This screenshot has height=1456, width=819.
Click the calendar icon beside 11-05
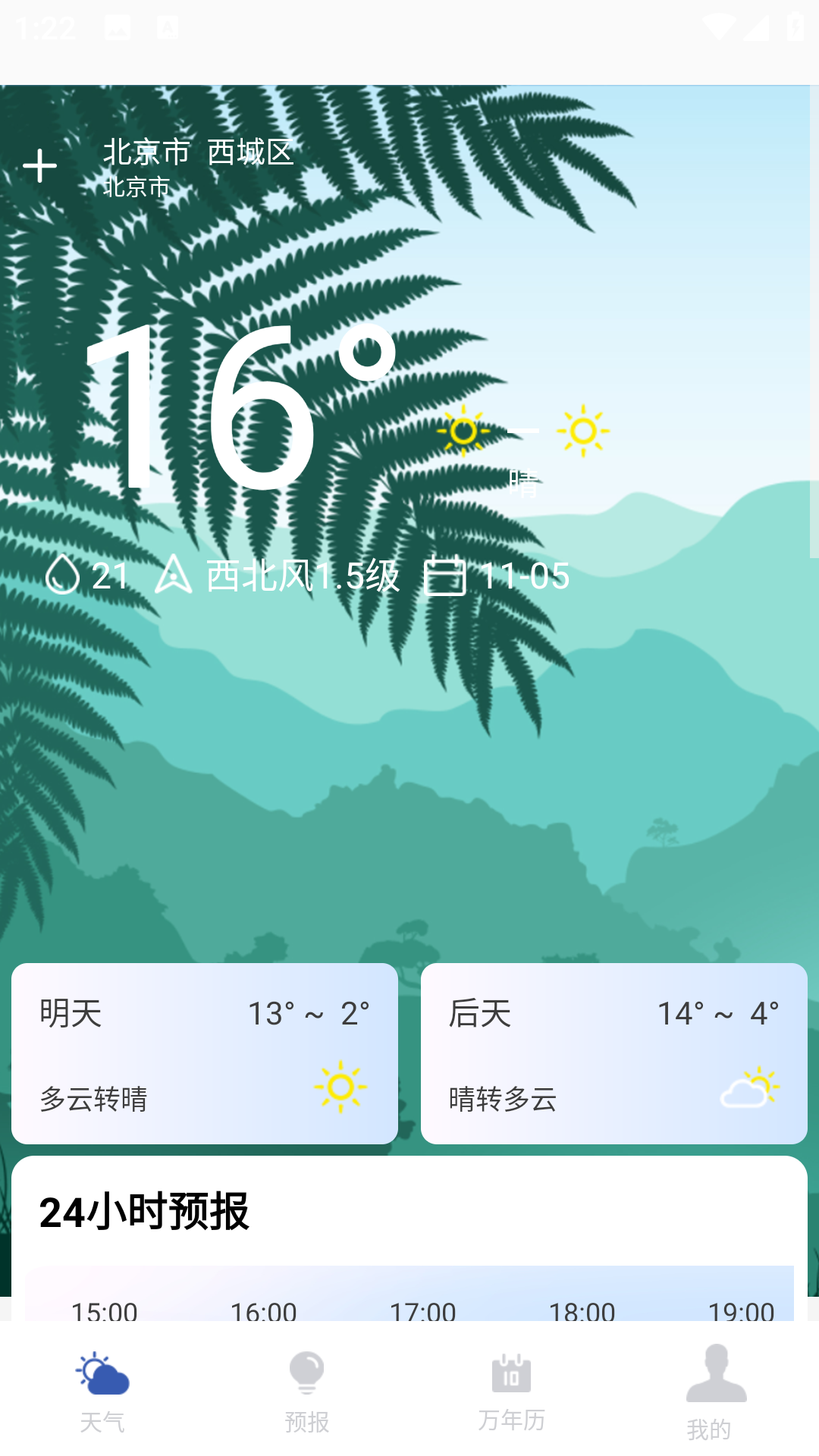coord(447,576)
